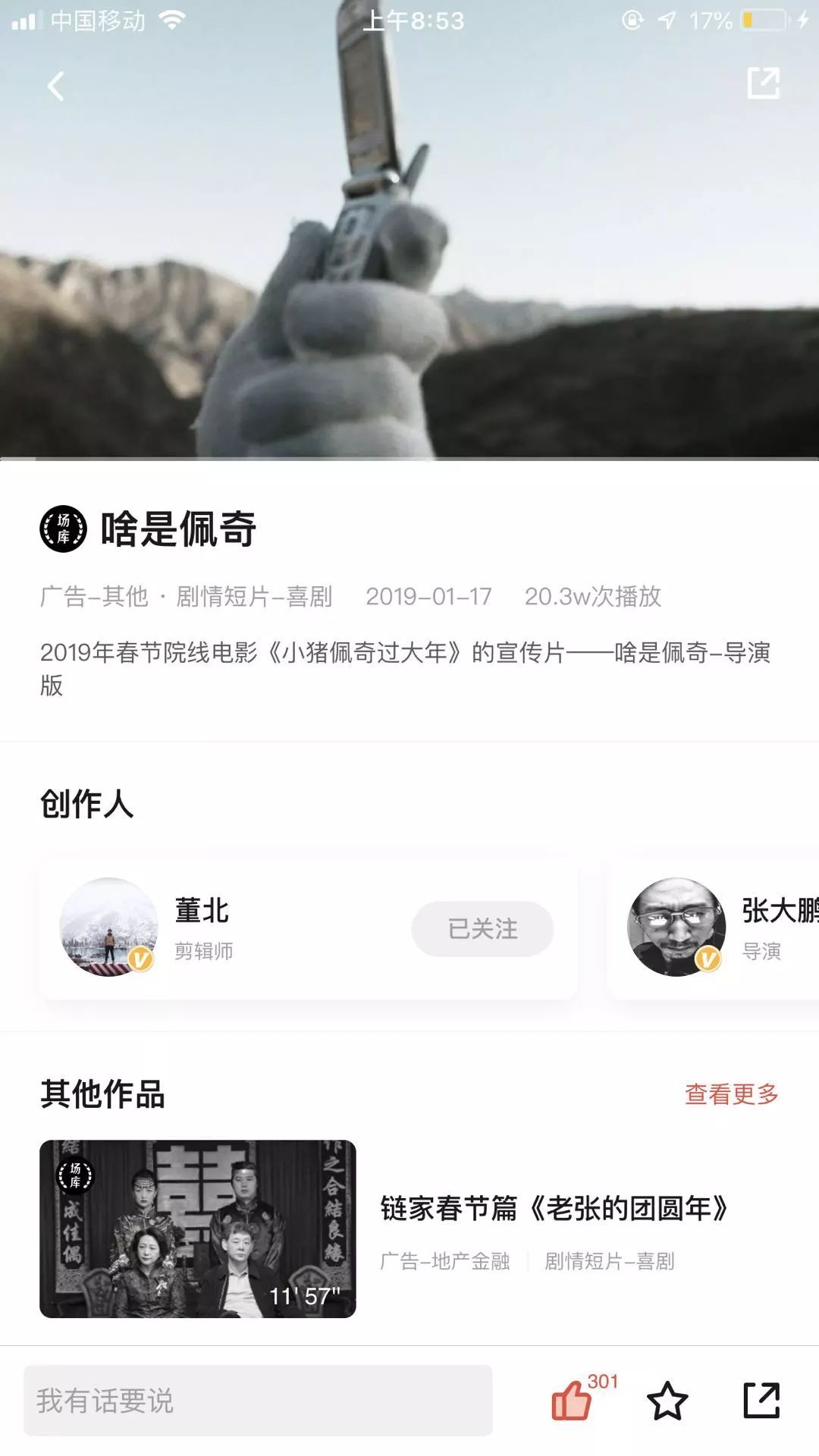Screen dimensions: 819x1456
Task: Open 张大鹏's creator card
Action: tap(713, 927)
